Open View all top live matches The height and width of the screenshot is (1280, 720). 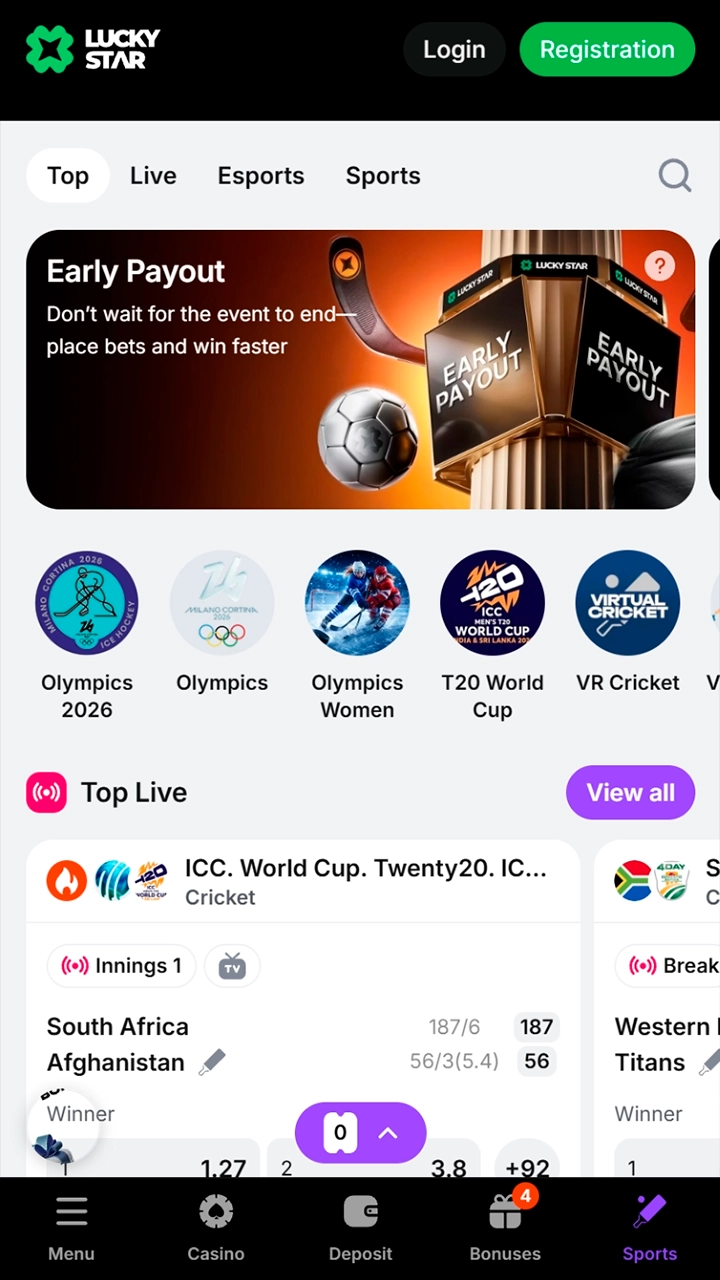[630, 792]
